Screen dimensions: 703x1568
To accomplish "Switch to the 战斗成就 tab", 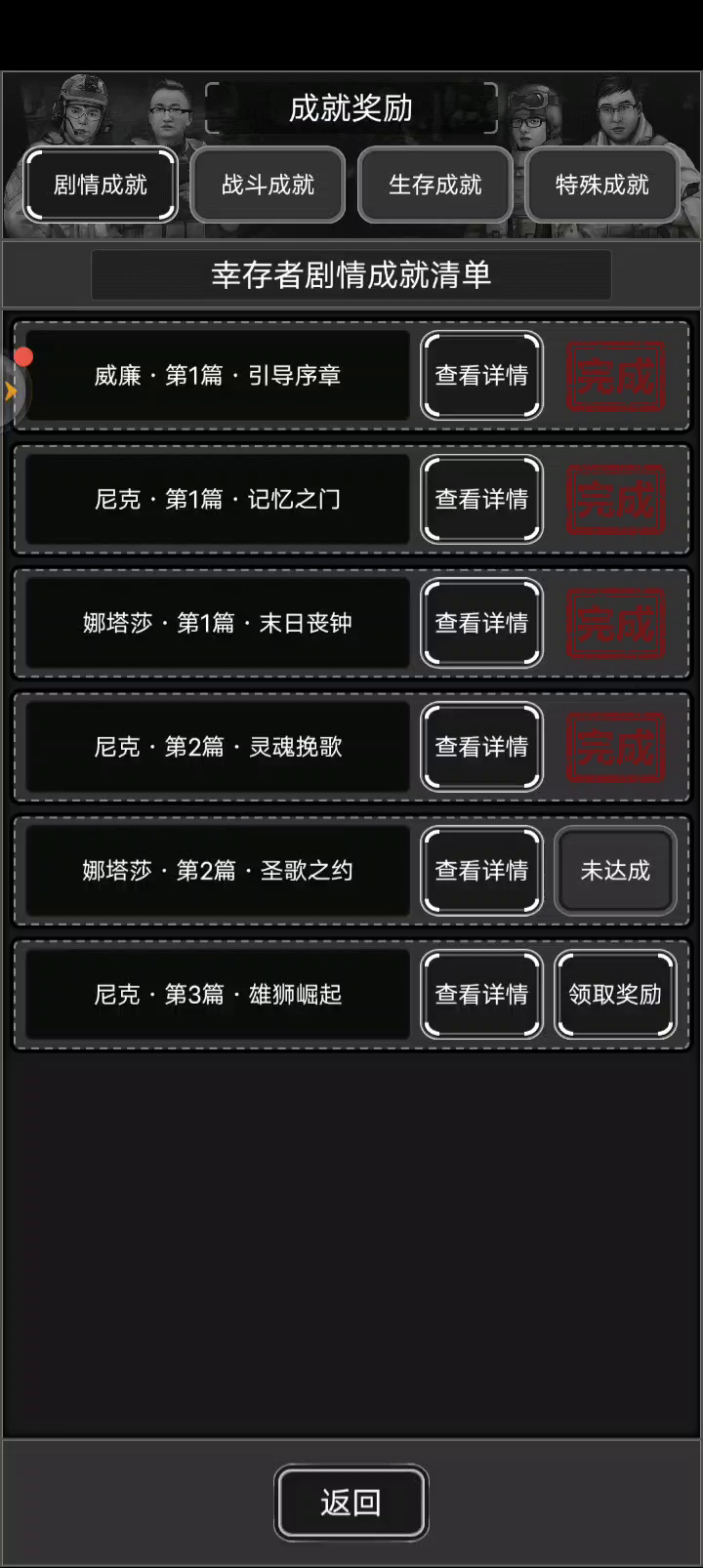I will coord(268,186).
